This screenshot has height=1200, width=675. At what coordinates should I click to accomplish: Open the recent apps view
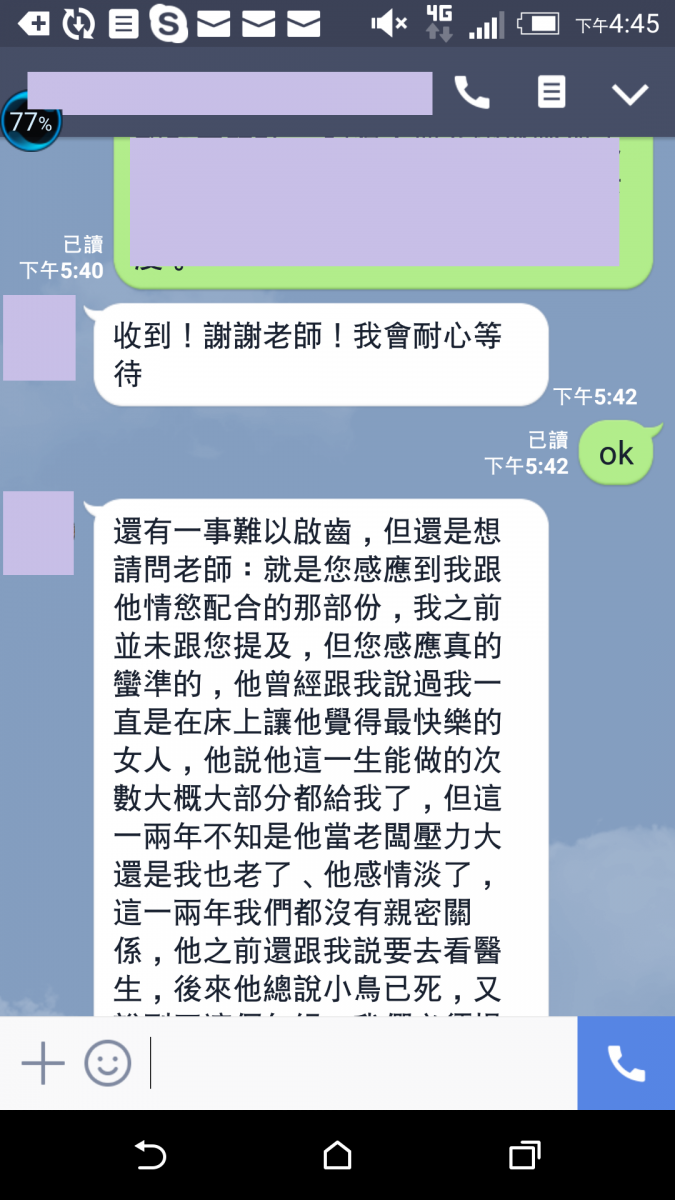[524, 1156]
